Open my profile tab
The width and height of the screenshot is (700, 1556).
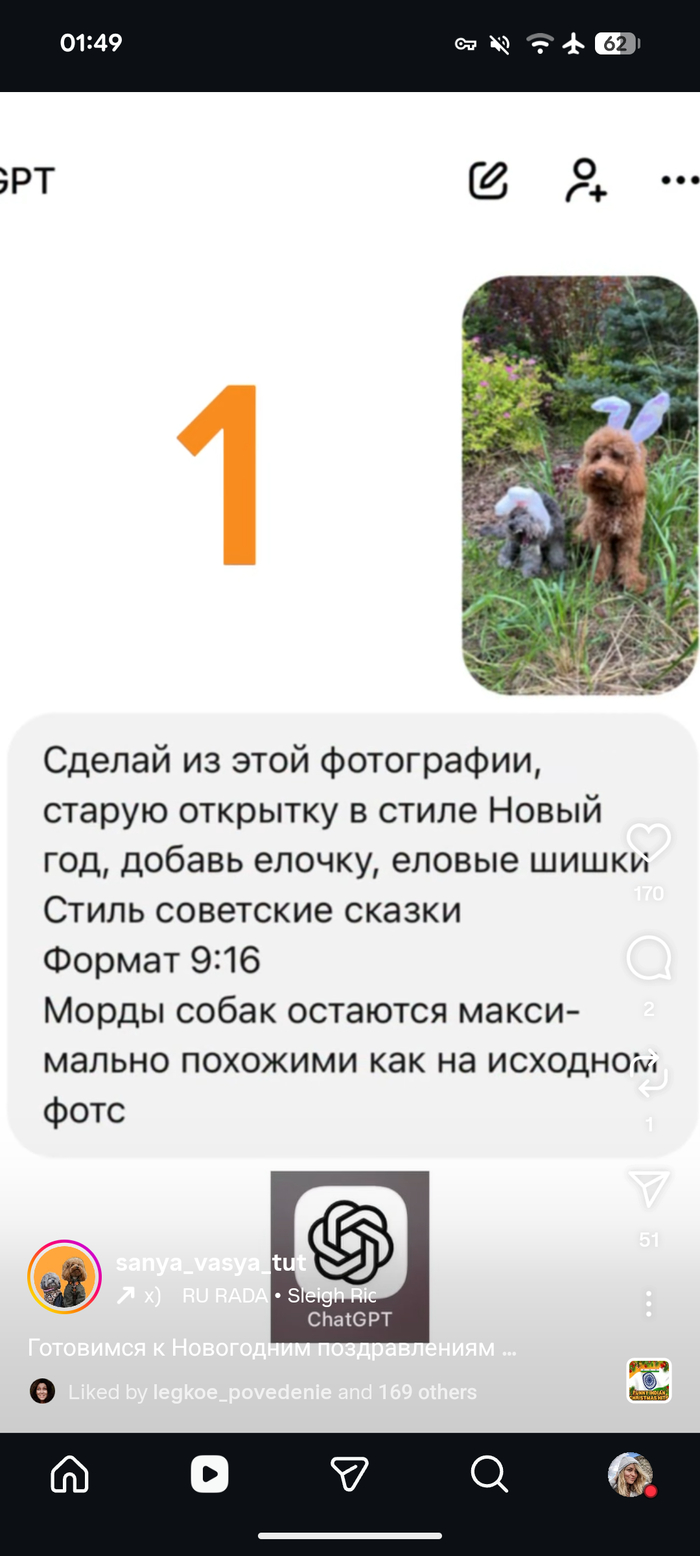click(630, 1474)
